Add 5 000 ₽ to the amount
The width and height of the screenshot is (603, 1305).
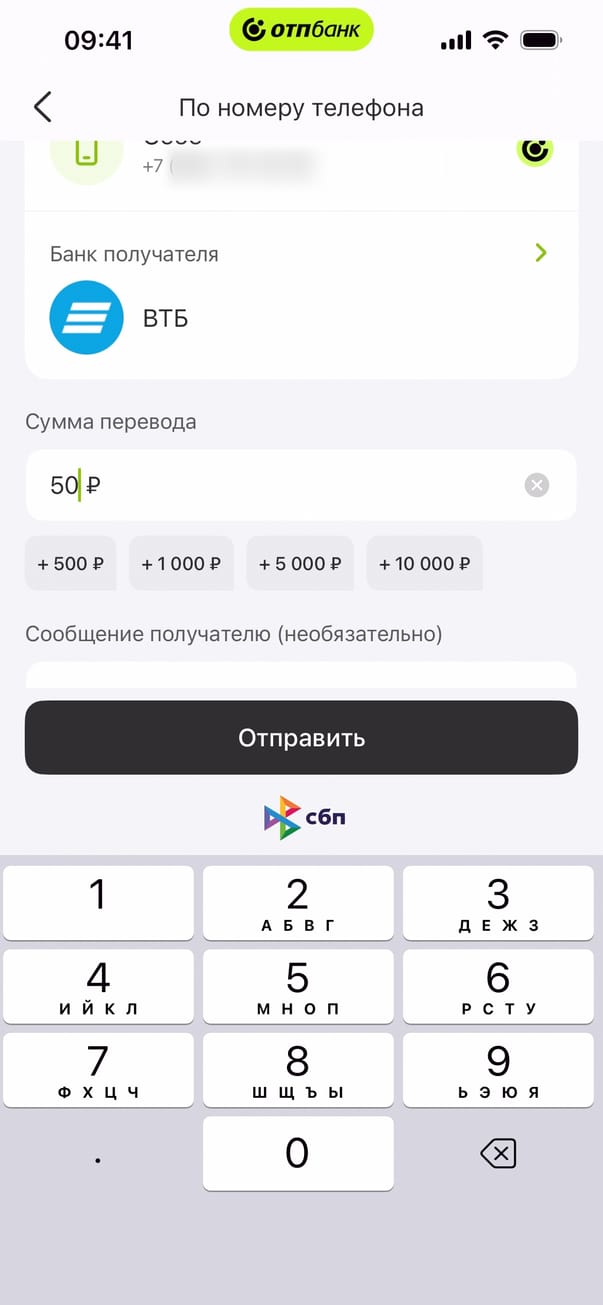tap(300, 564)
